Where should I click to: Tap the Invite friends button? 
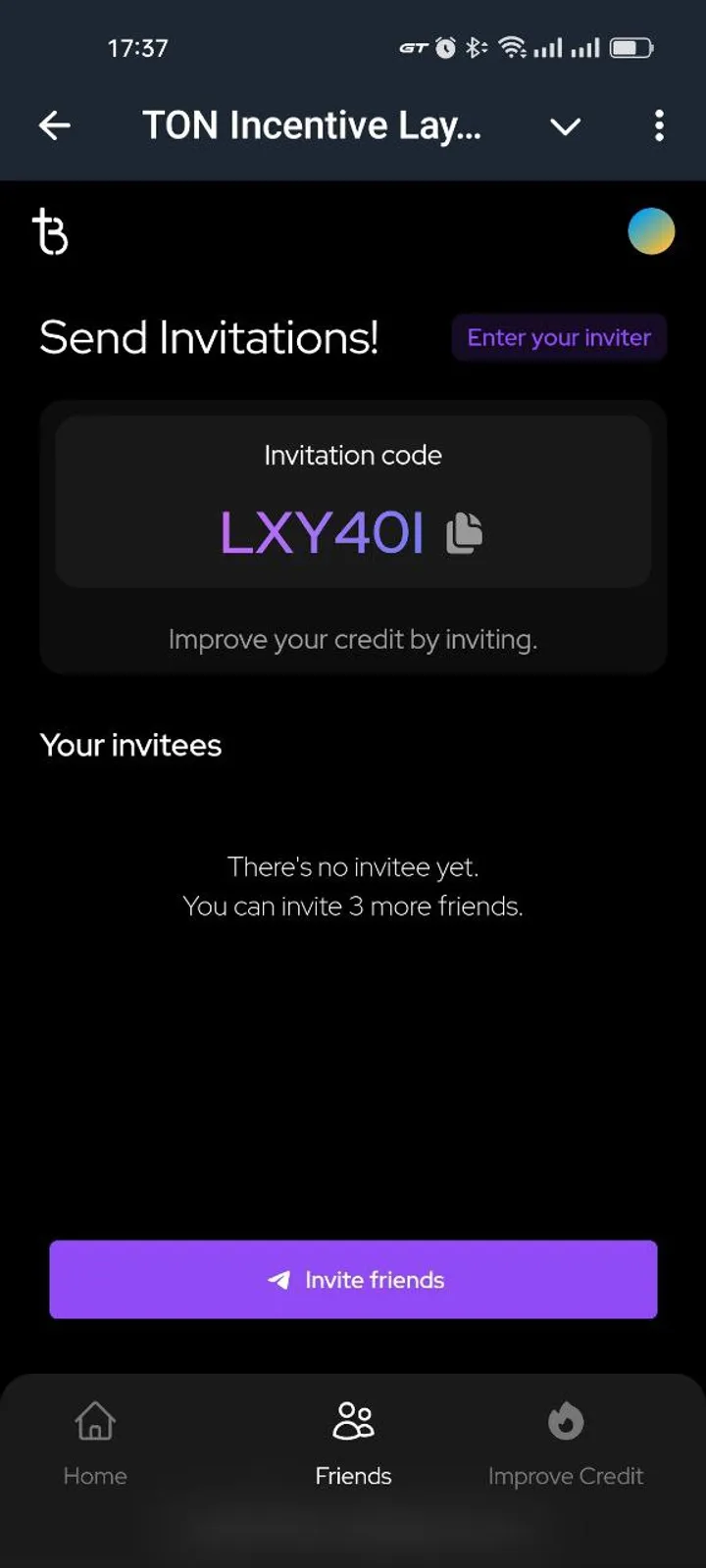pyautogui.click(x=353, y=1280)
